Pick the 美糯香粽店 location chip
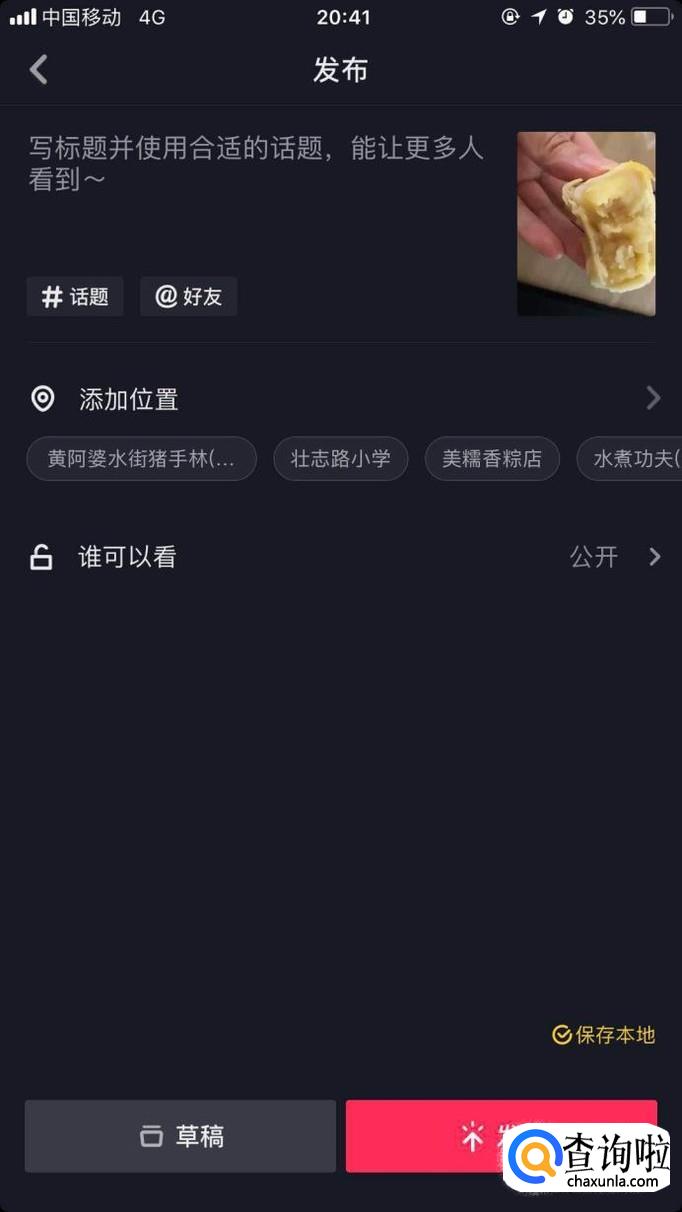This screenshot has width=682, height=1212. coord(492,459)
